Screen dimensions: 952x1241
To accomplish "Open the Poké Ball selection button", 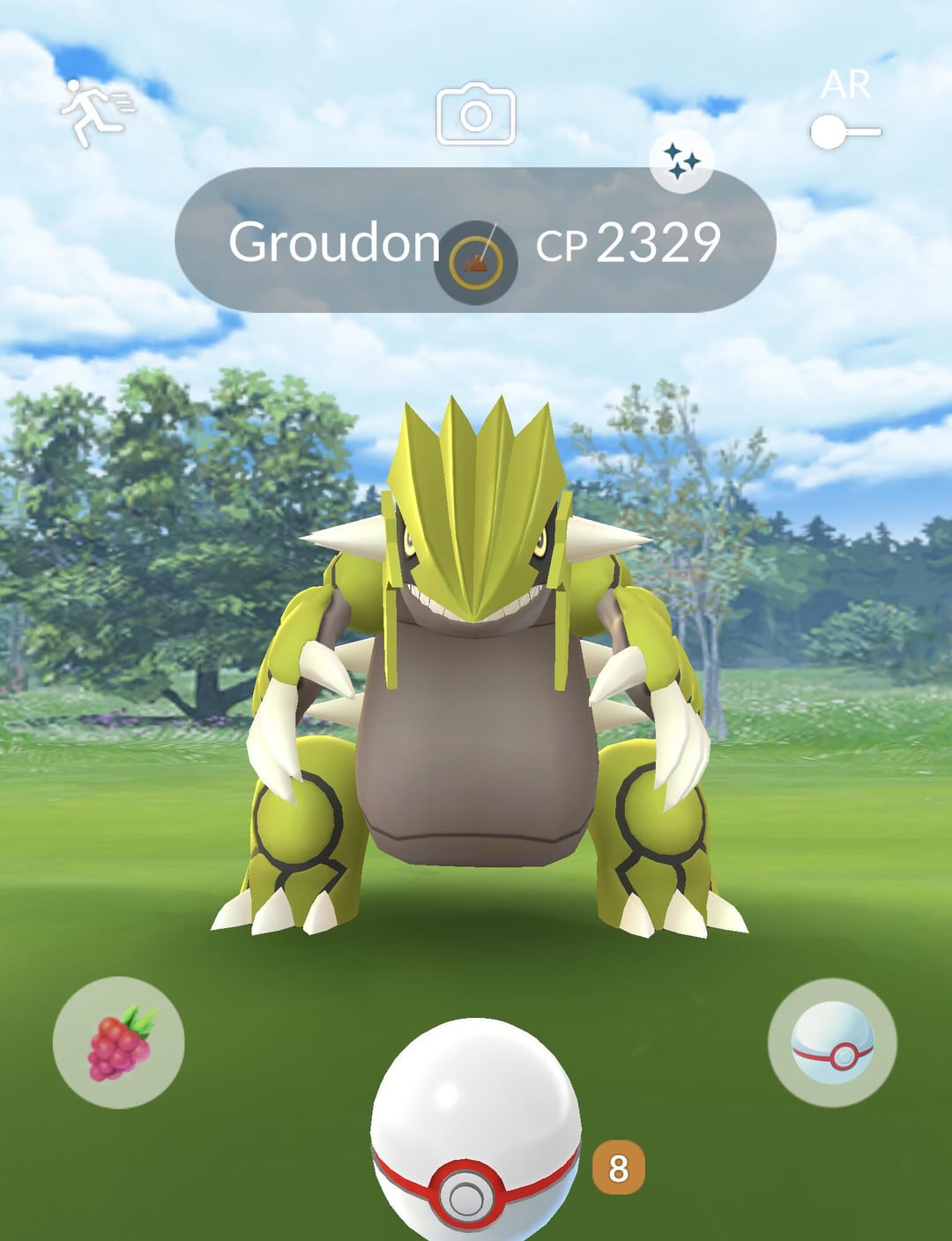I will click(832, 1043).
